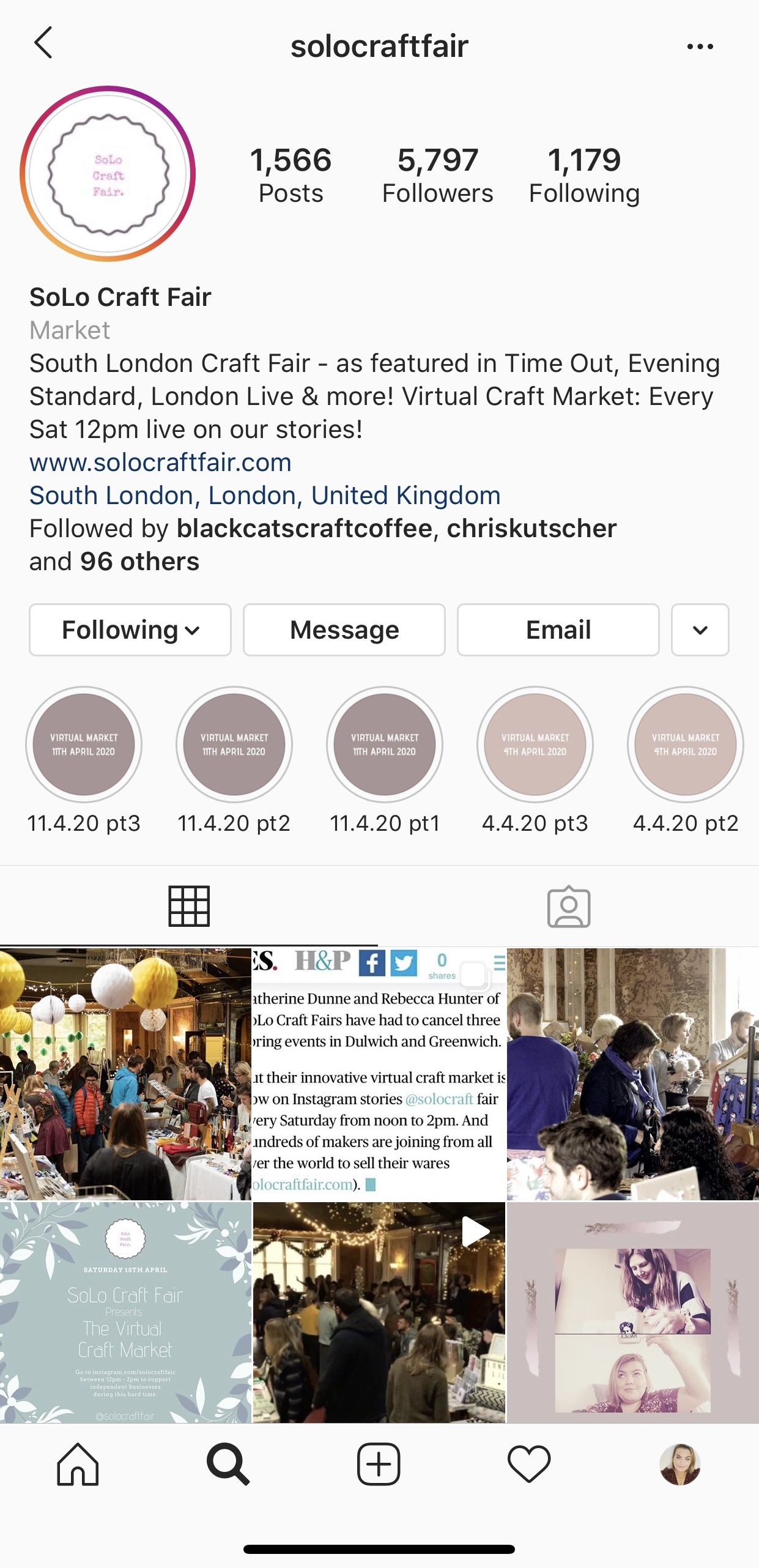
Task: Open the 11.4.20 pt3 highlight
Action: point(84,745)
